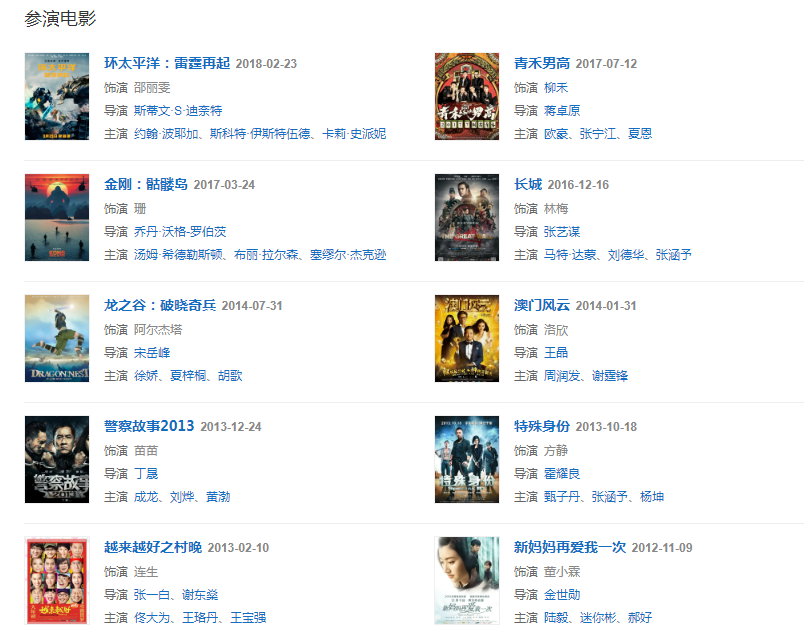Open director link 丁晟
Viewport: 804px width, 630px height.
click(x=146, y=473)
